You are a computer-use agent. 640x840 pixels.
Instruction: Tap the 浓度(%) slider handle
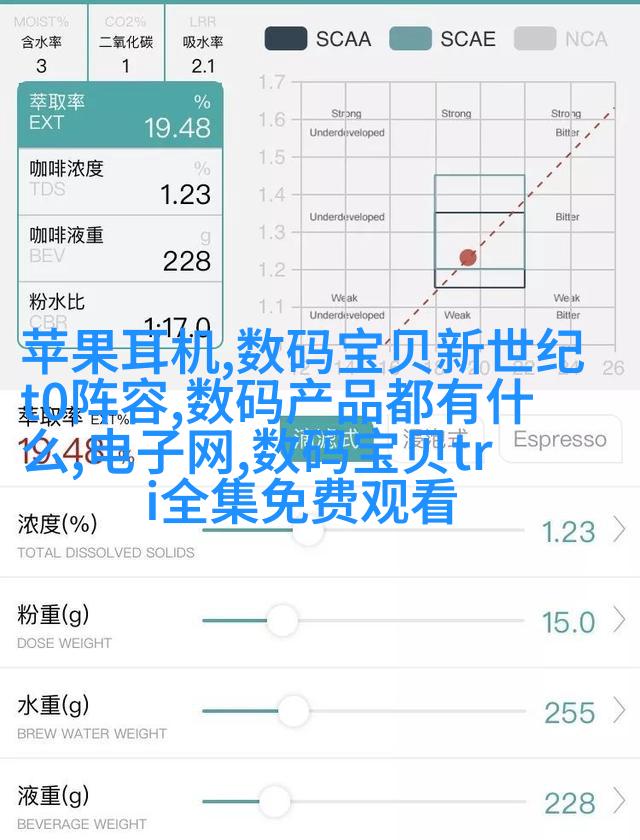[308, 530]
